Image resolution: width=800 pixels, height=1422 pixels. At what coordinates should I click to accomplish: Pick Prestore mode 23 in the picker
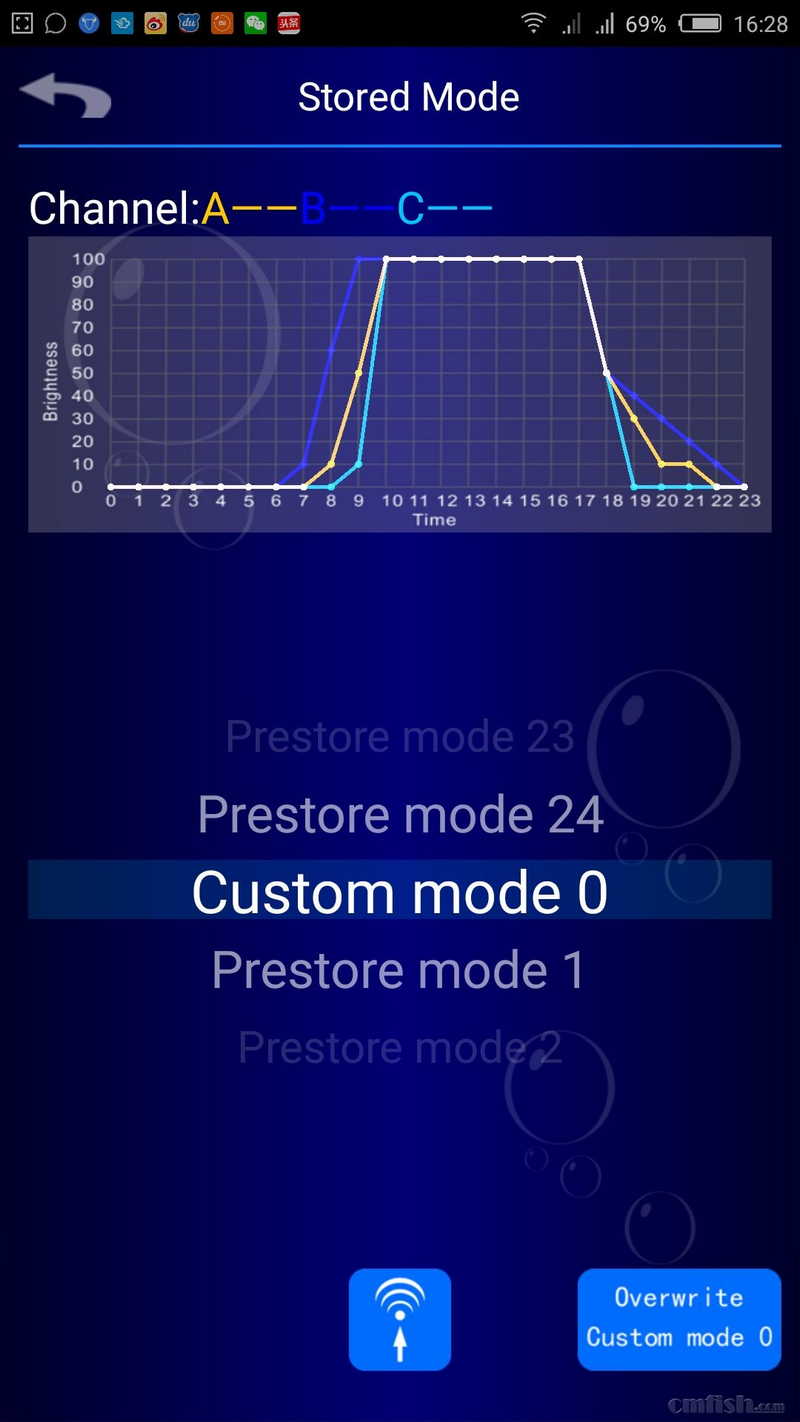click(400, 737)
